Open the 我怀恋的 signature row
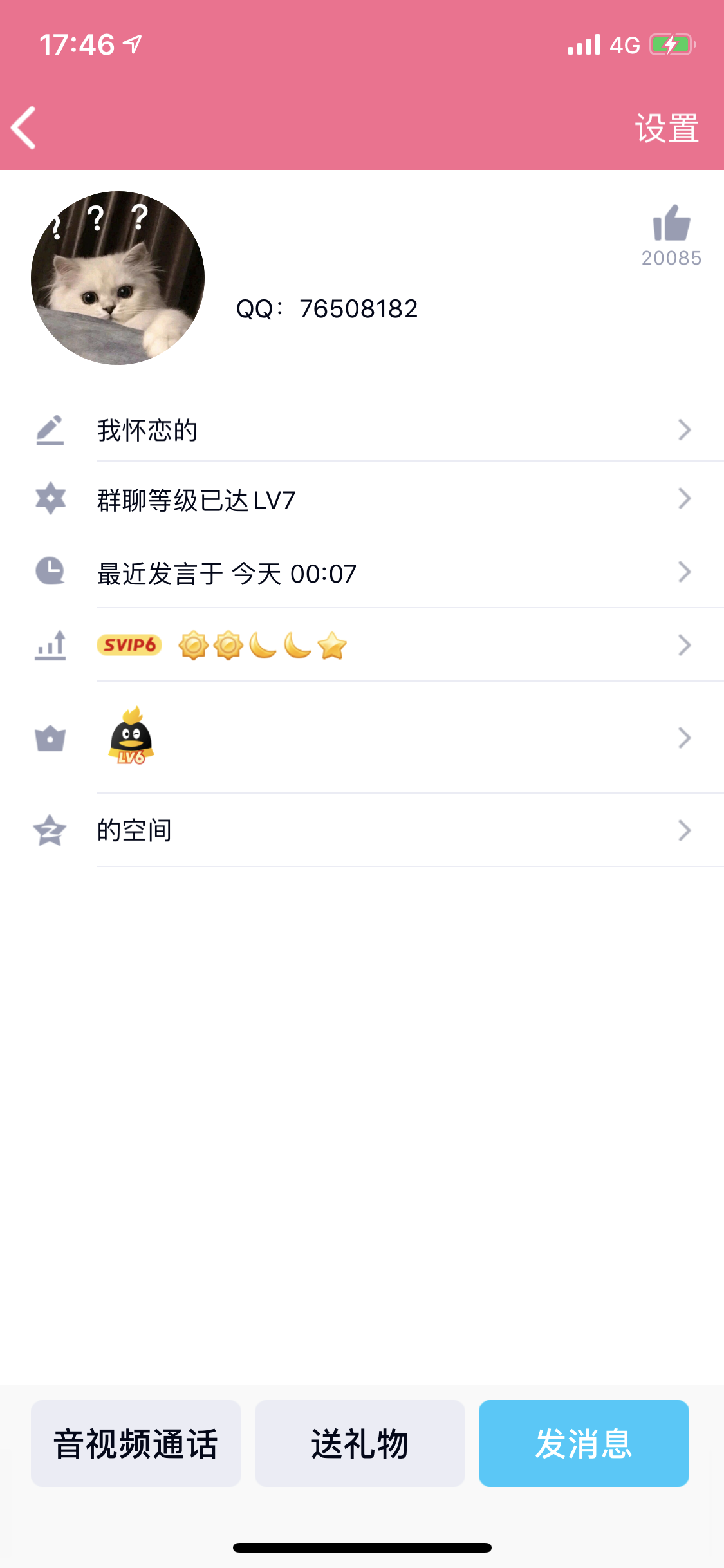The height and width of the screenshot is (1568, 724). coord(362,430)
